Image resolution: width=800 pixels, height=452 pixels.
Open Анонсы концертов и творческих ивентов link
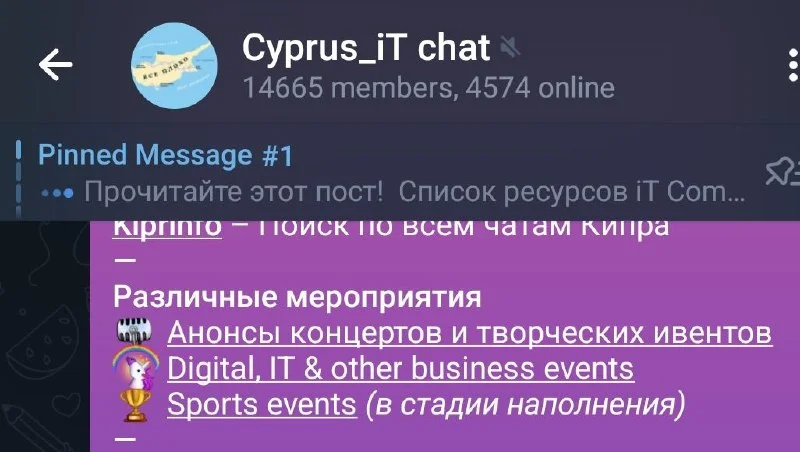click(x=469, y=333)
